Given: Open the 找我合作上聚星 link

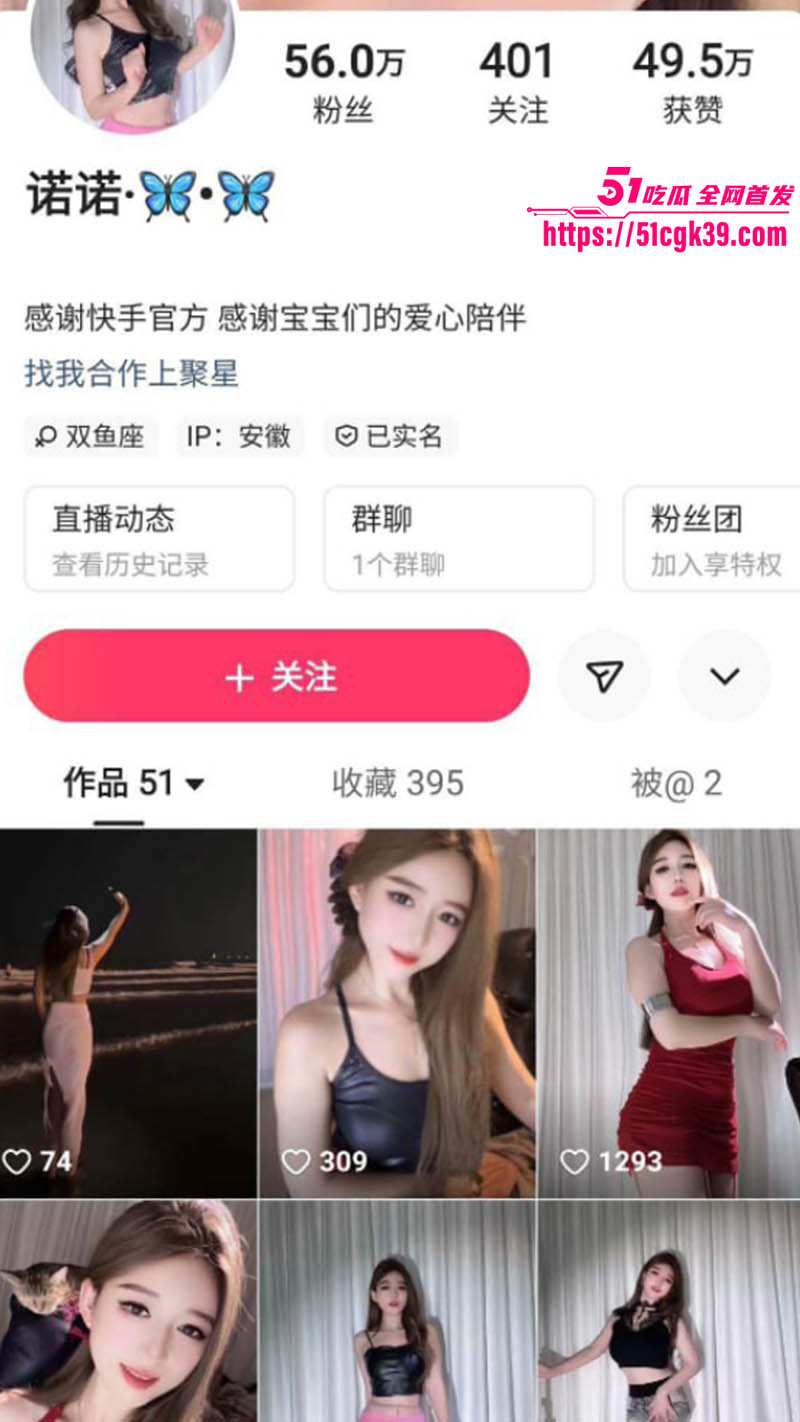Looking at the screenshot, I should (131, 374).
